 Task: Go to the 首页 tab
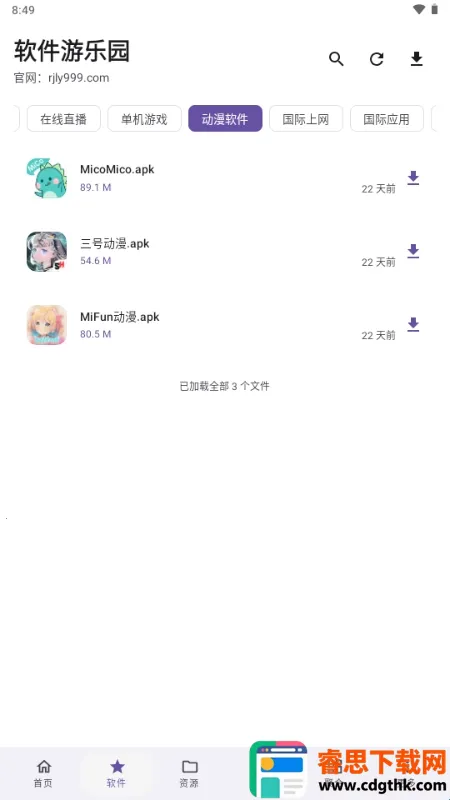43,773
